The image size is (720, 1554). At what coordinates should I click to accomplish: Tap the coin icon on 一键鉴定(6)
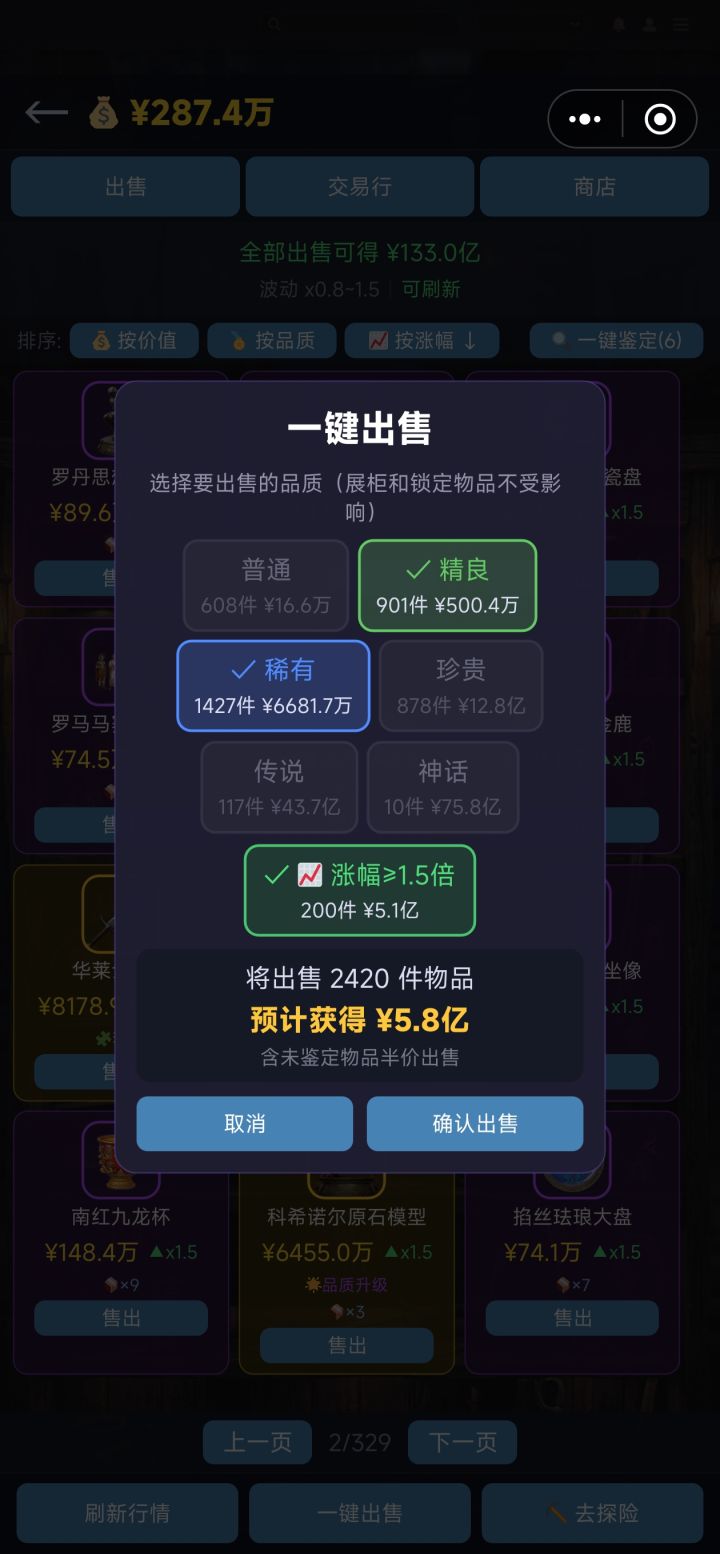(x=558, y=341)
